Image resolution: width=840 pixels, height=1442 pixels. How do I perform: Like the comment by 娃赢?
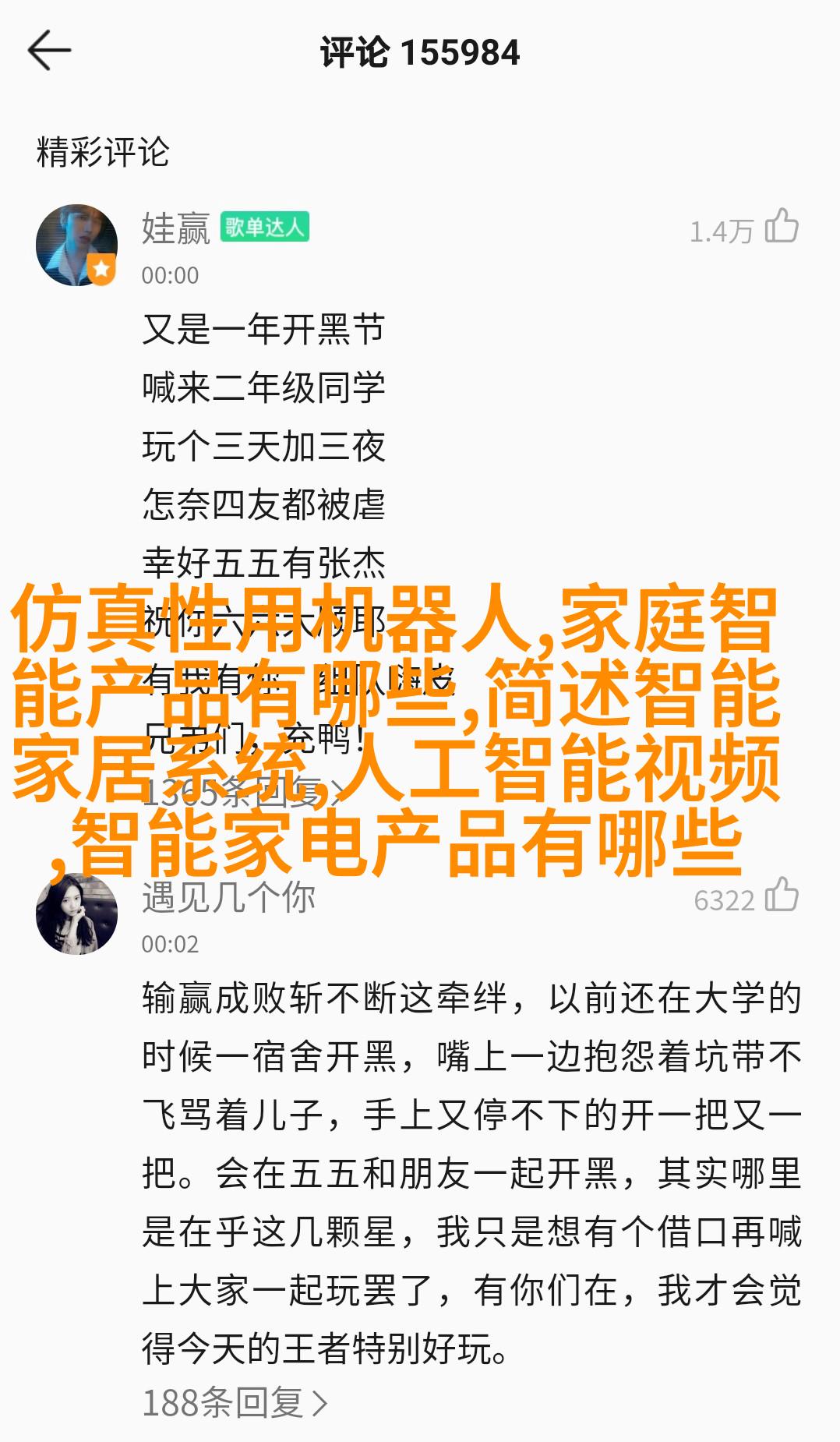(x=781, y=227)
